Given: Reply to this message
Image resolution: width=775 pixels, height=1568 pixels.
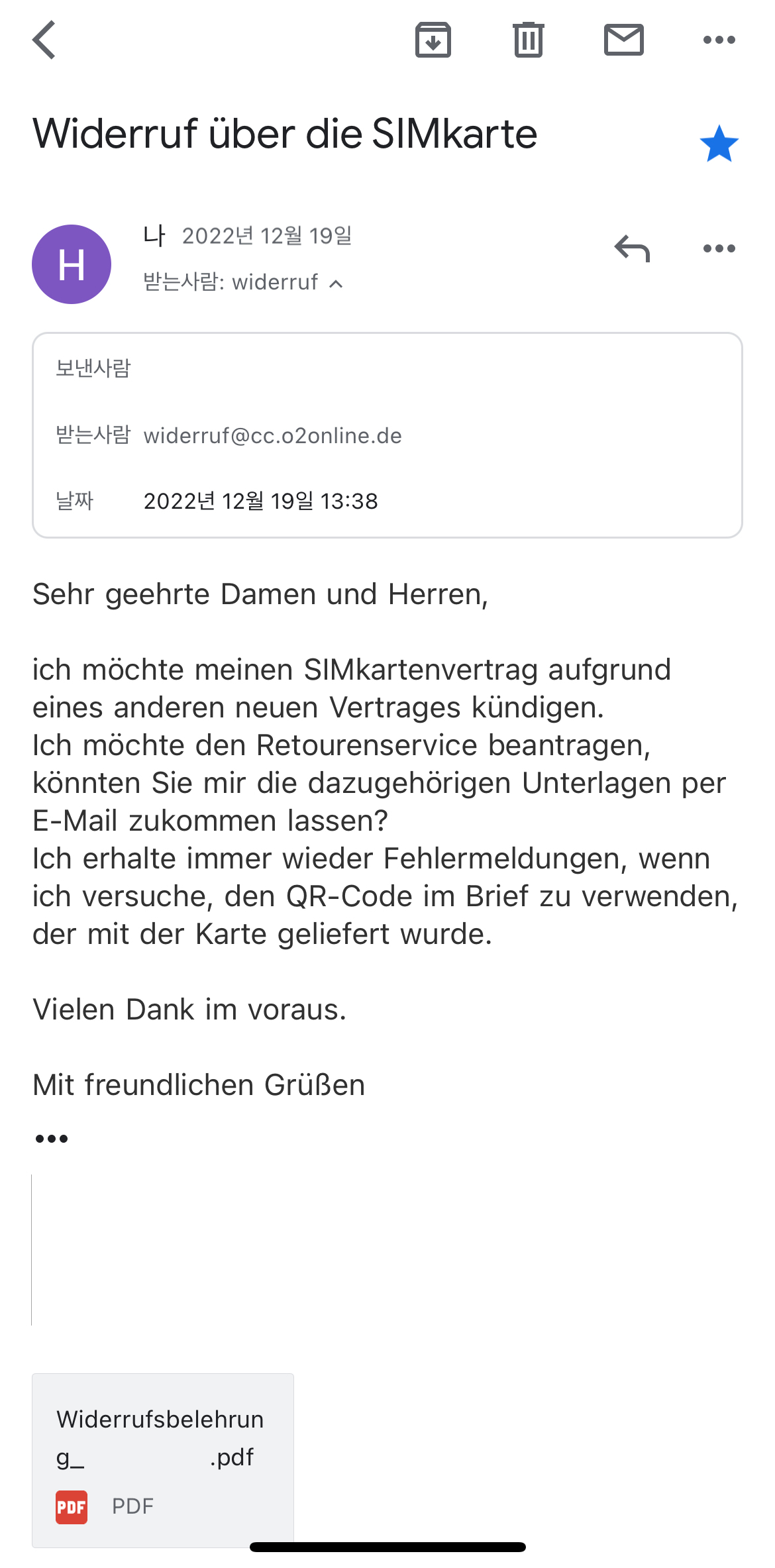Looking at the screenshot, I should 632,248.
